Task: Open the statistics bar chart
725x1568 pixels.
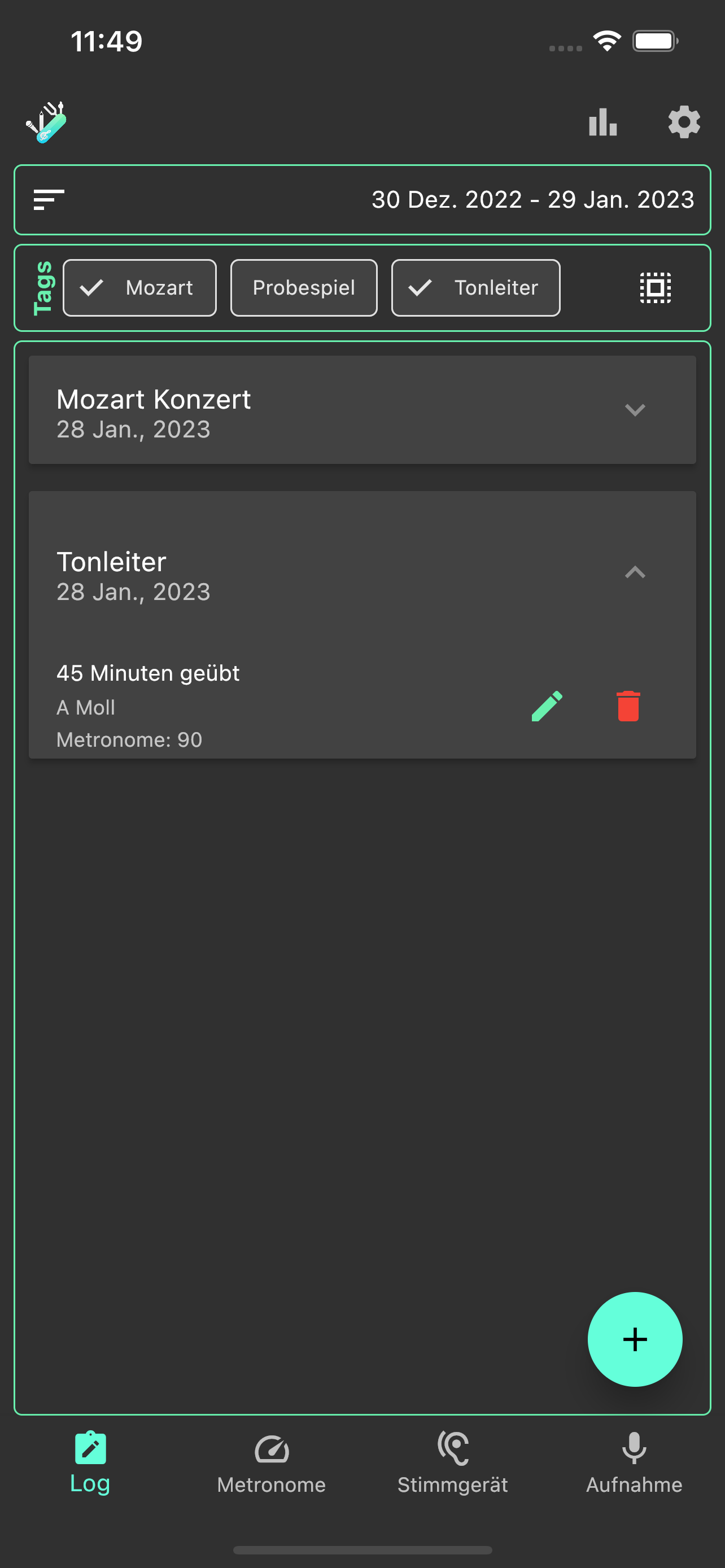Action: tap(602, 122)
